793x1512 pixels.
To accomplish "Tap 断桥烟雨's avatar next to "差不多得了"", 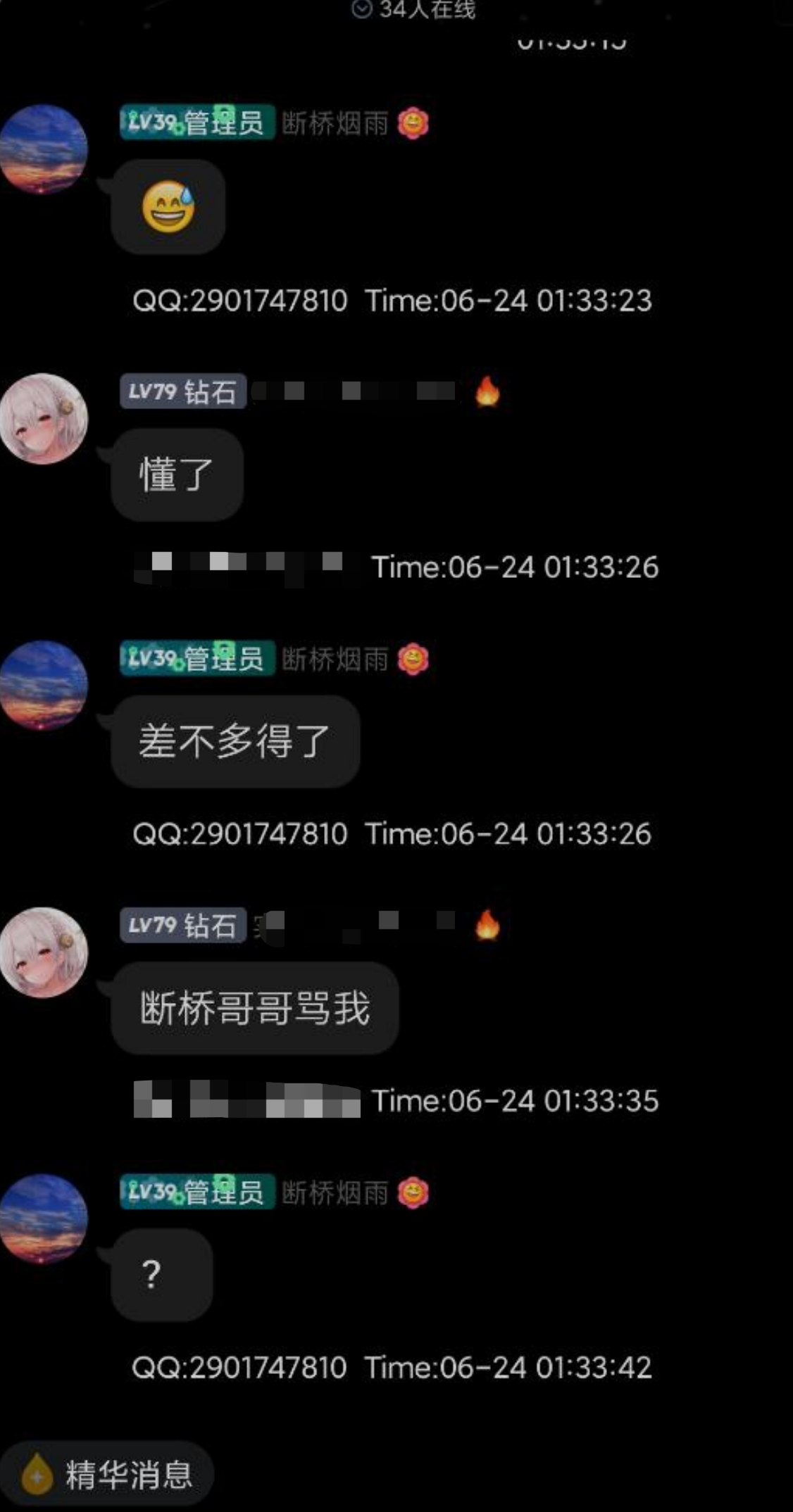I will 44,684.
